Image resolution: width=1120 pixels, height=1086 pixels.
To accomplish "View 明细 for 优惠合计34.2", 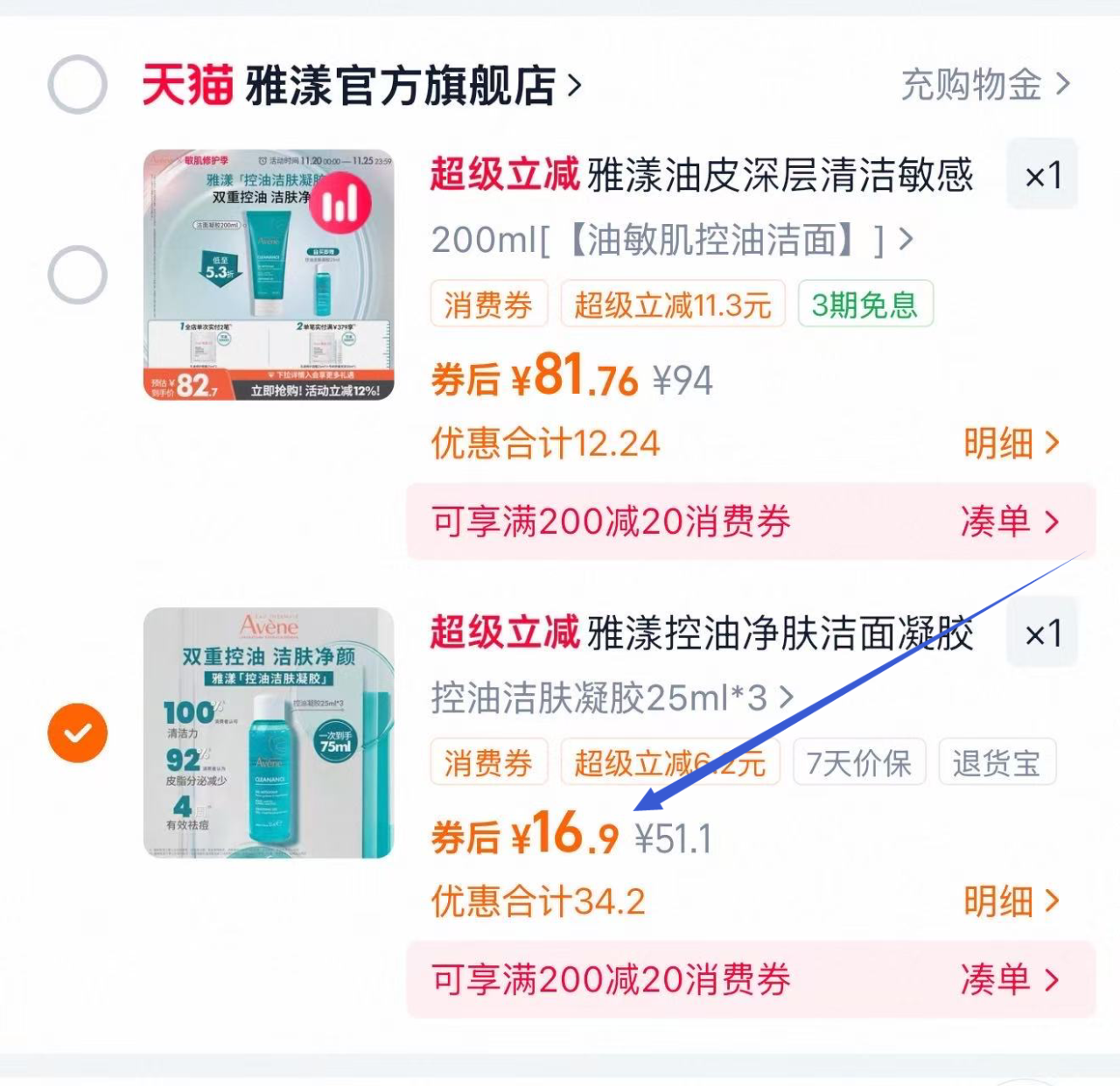I will coord(1012,901).
